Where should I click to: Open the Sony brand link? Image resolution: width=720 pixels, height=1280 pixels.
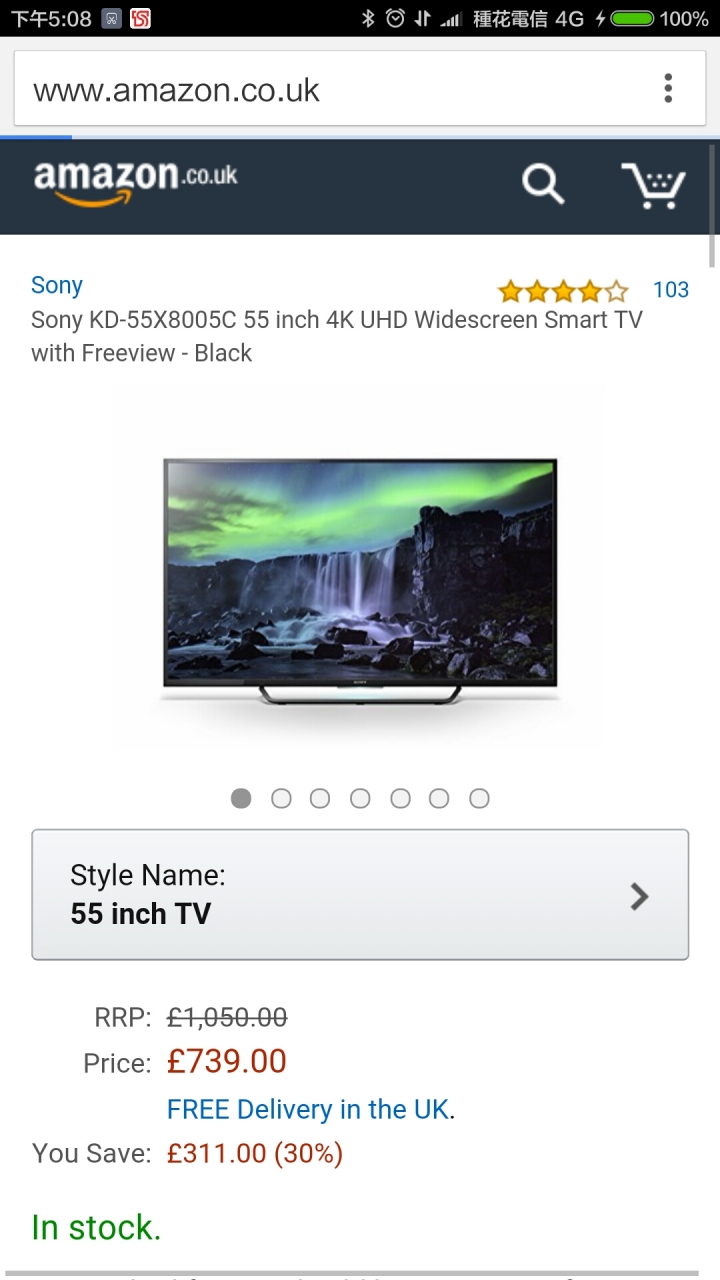click(57, 286)
